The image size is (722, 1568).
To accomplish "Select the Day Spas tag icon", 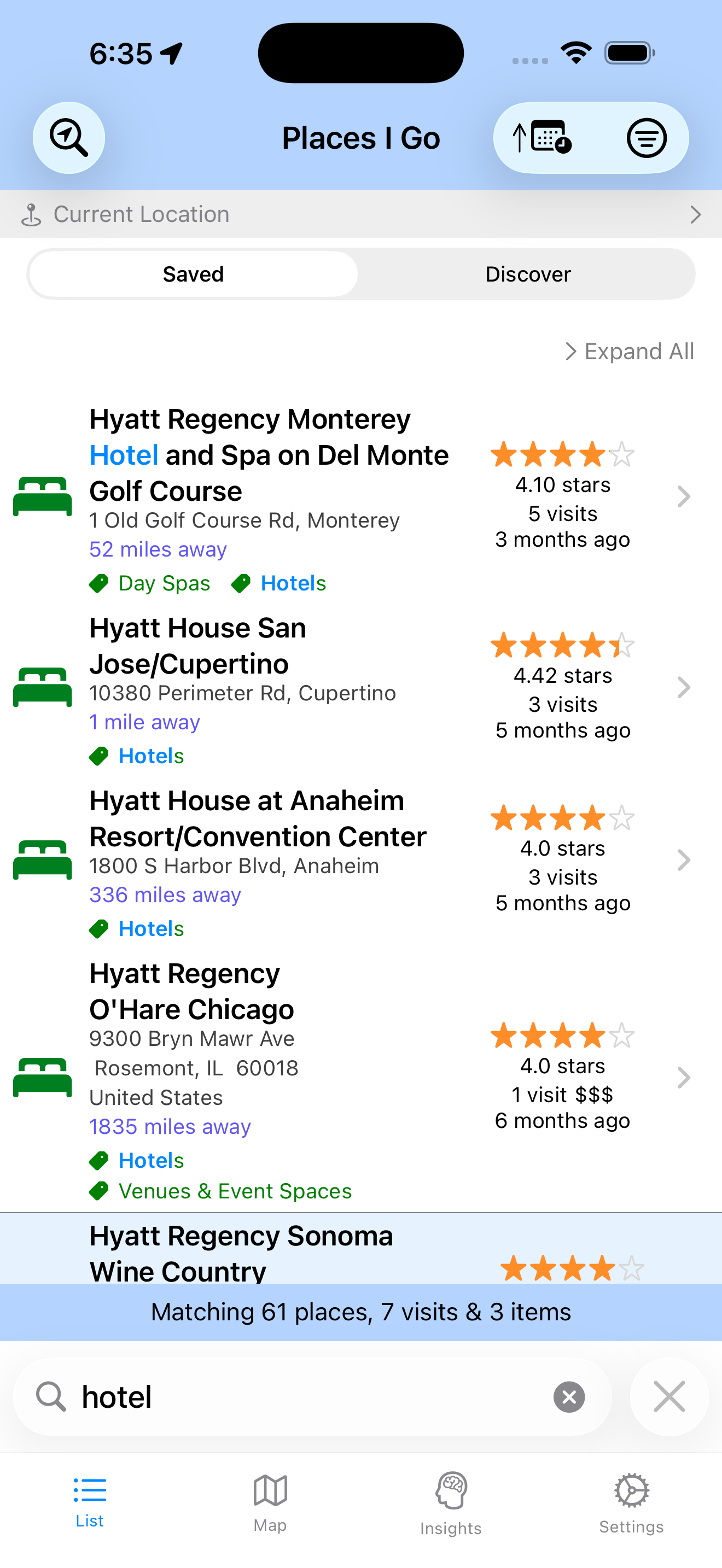I will 98,583.
